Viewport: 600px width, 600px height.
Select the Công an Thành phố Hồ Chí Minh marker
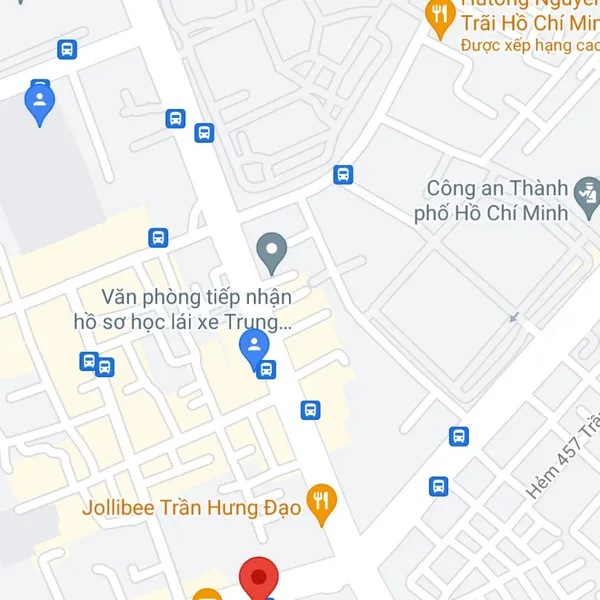[588, 190]
